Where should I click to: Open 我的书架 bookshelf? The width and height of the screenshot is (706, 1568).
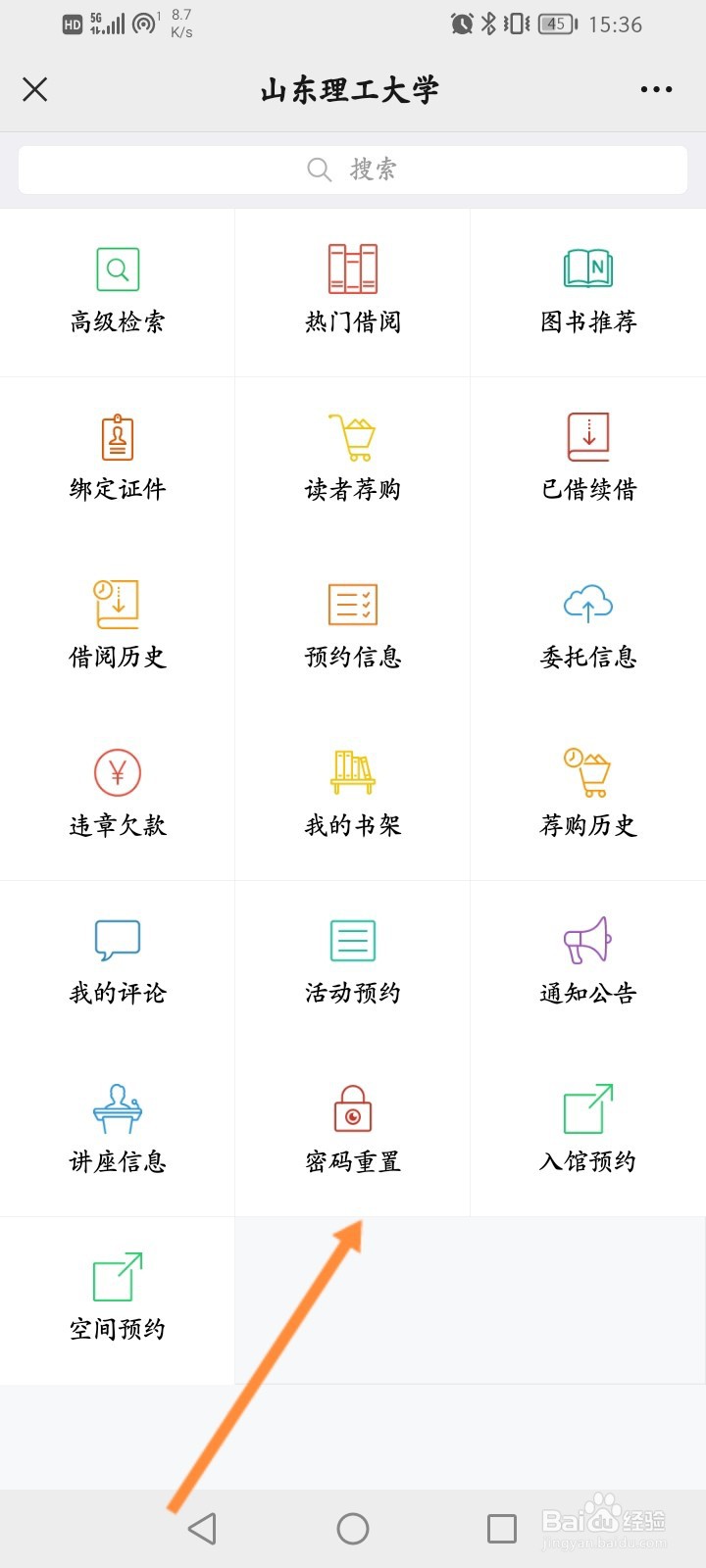click(x=353, y=795)
